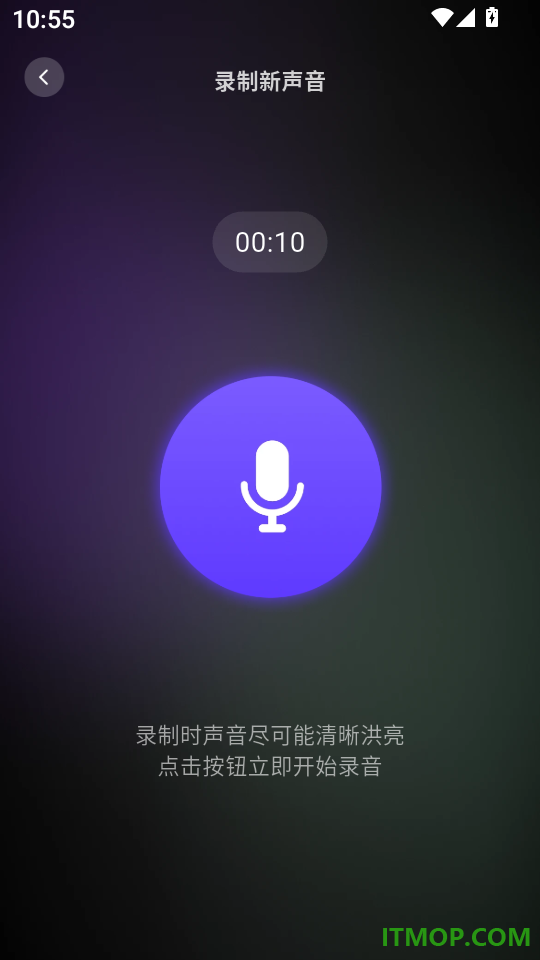This screenshot has height=960, width=540.
Task: Go back using the top-left arrow
Action: 44,77
